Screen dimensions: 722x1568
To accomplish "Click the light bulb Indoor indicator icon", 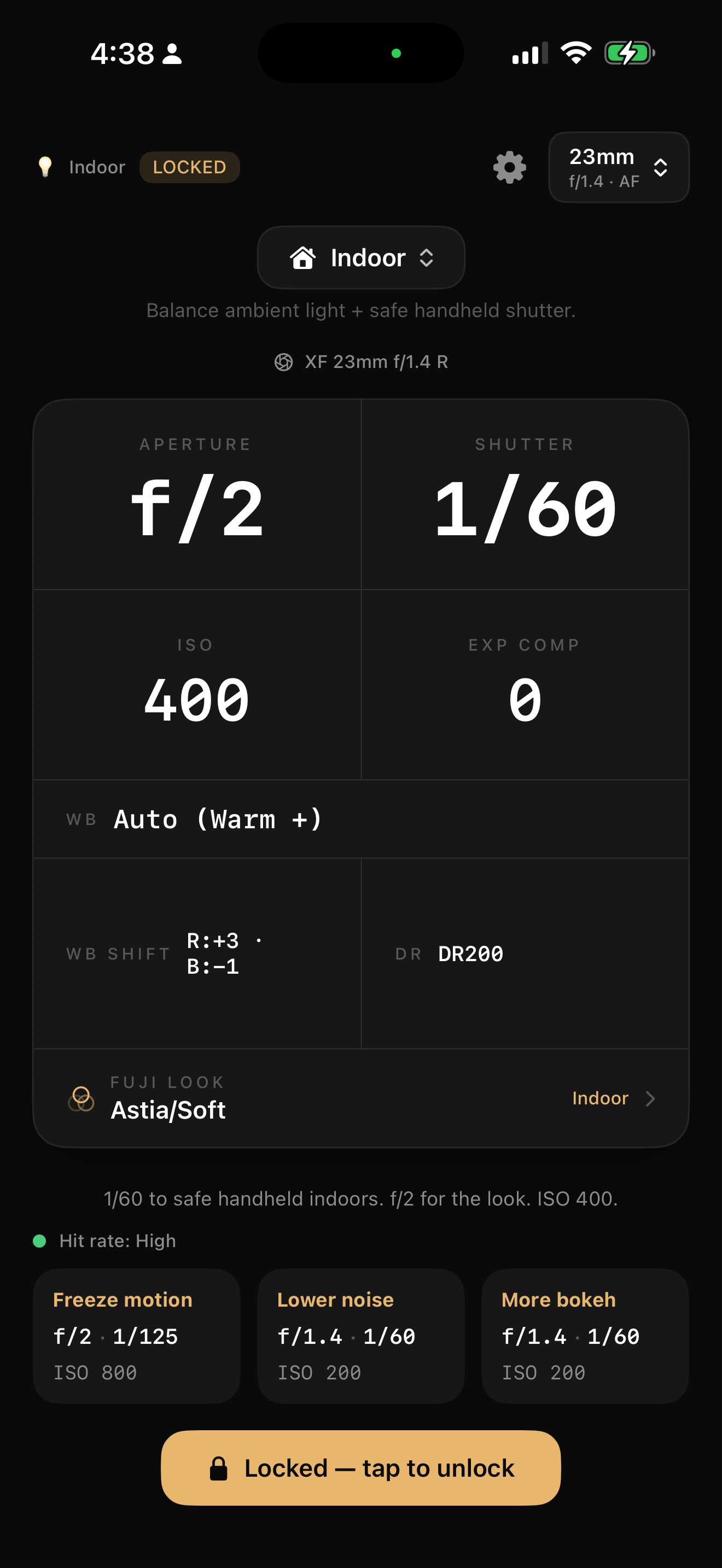I will point(46,166).
